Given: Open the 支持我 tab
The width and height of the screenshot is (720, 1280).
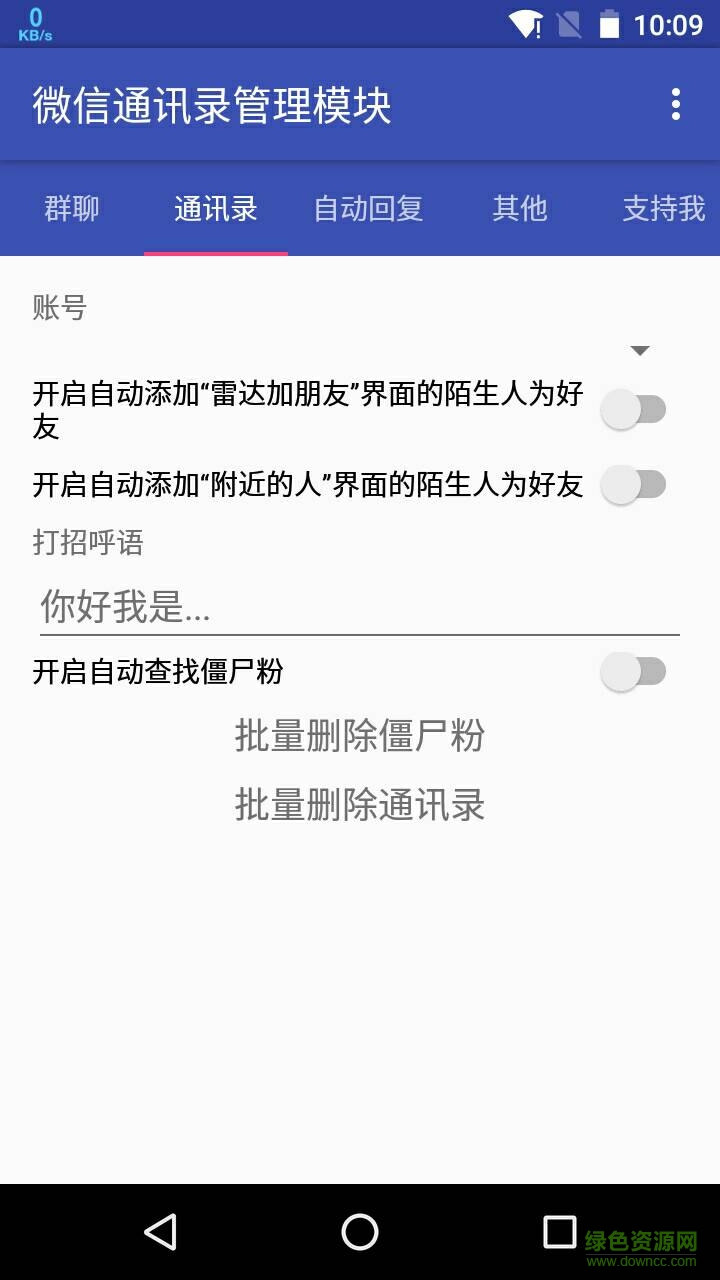Looking at the screenshot, I should tap(661, 208).
